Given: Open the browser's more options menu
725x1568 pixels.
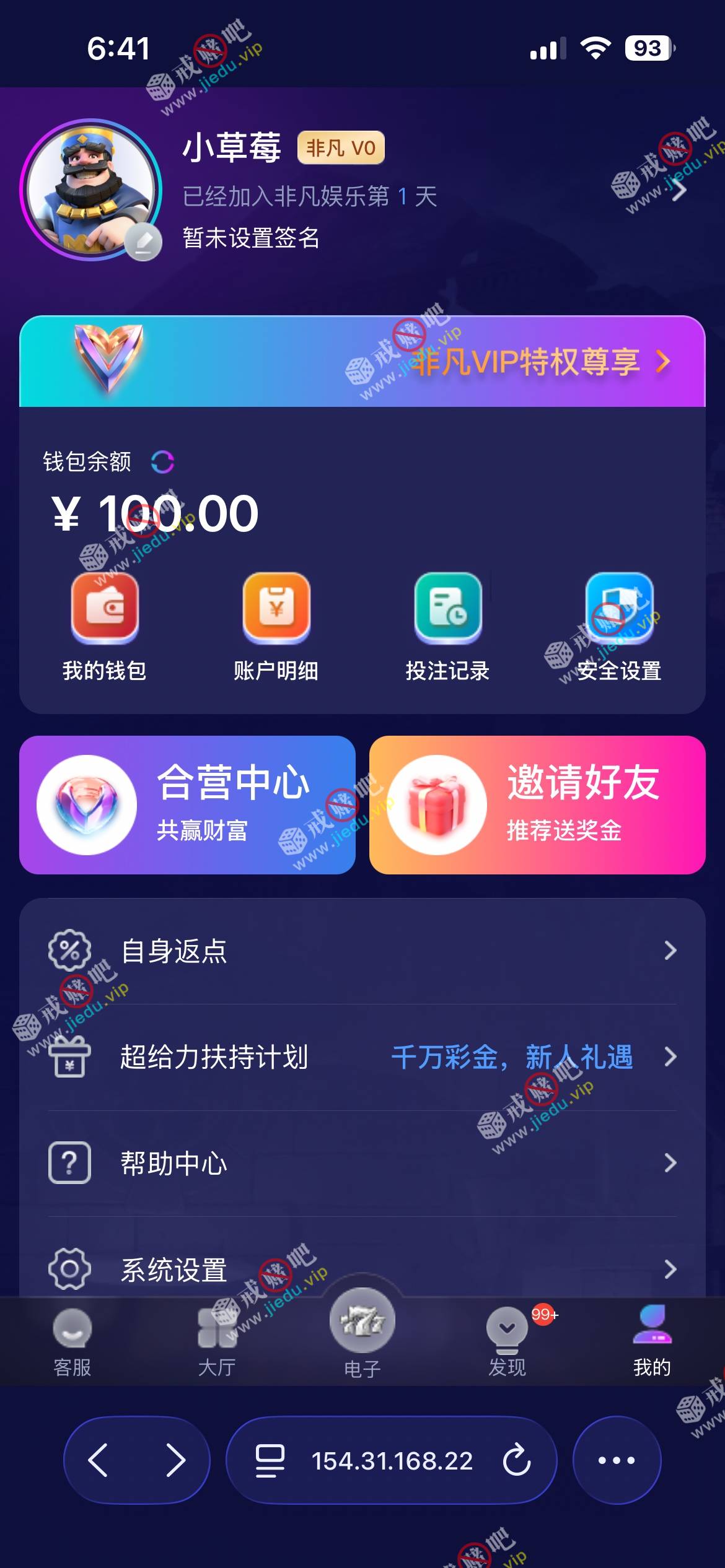Looking at the screenshot, I should click(617, 1460).
